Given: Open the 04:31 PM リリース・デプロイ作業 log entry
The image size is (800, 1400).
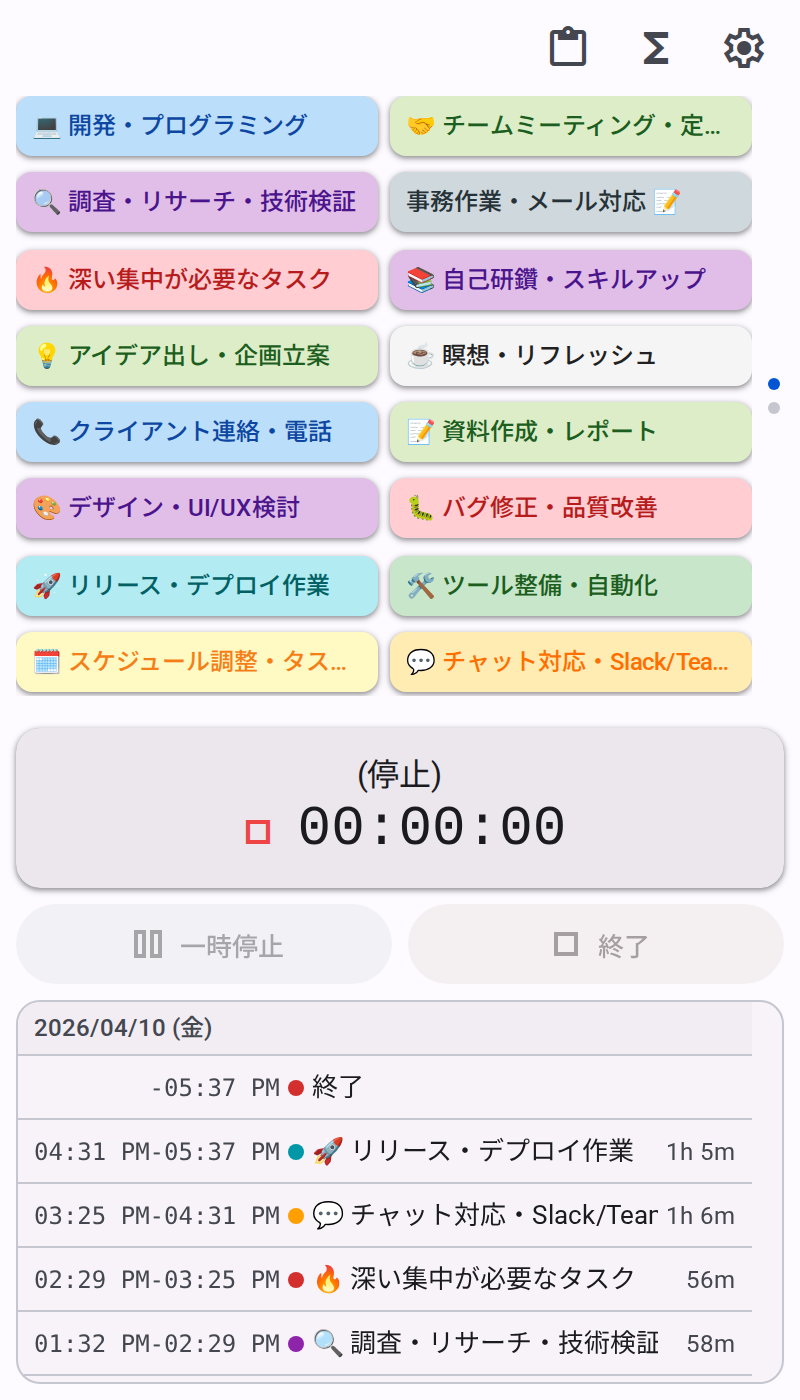Looking at the screenshot, I should (385, 1151).
